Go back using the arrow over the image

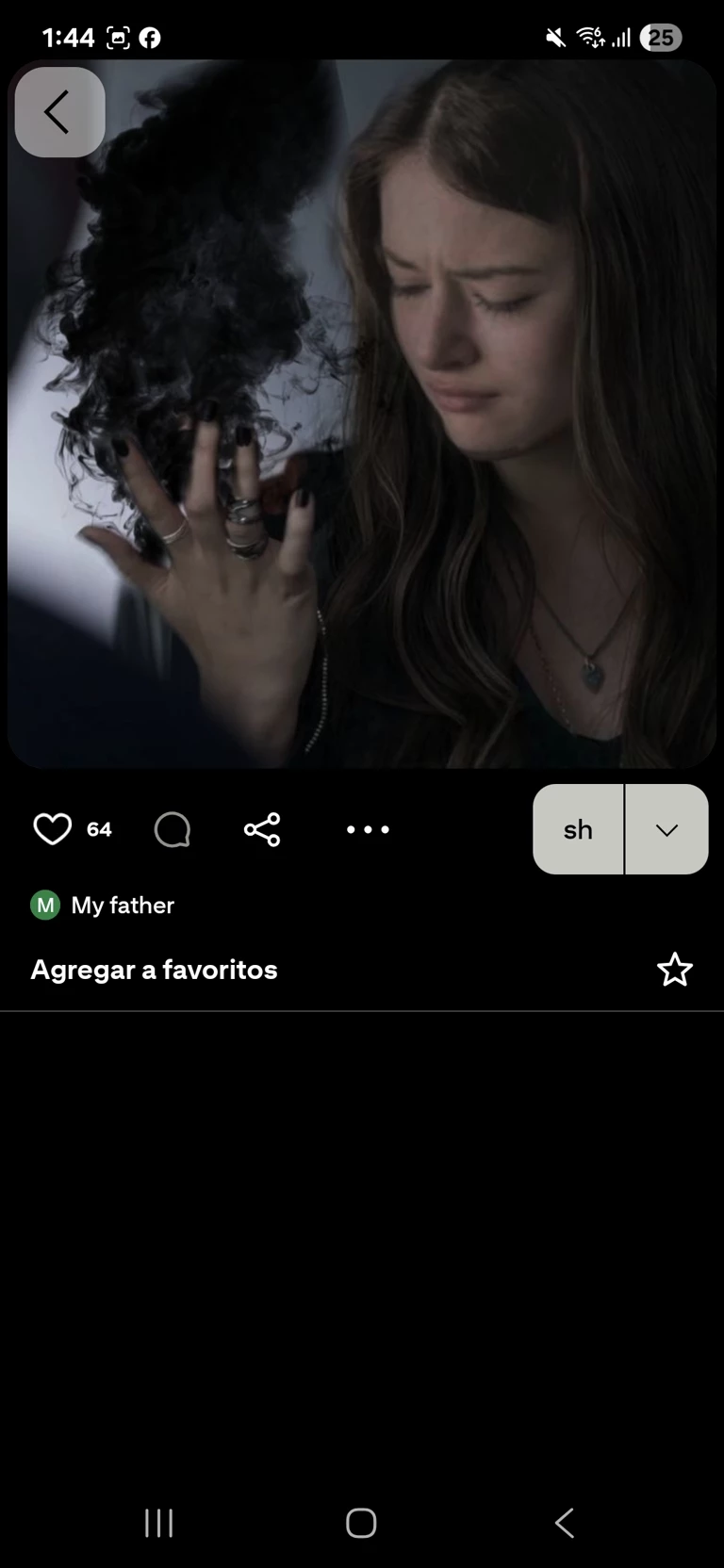pyautogui.click(x=58, y=112)
